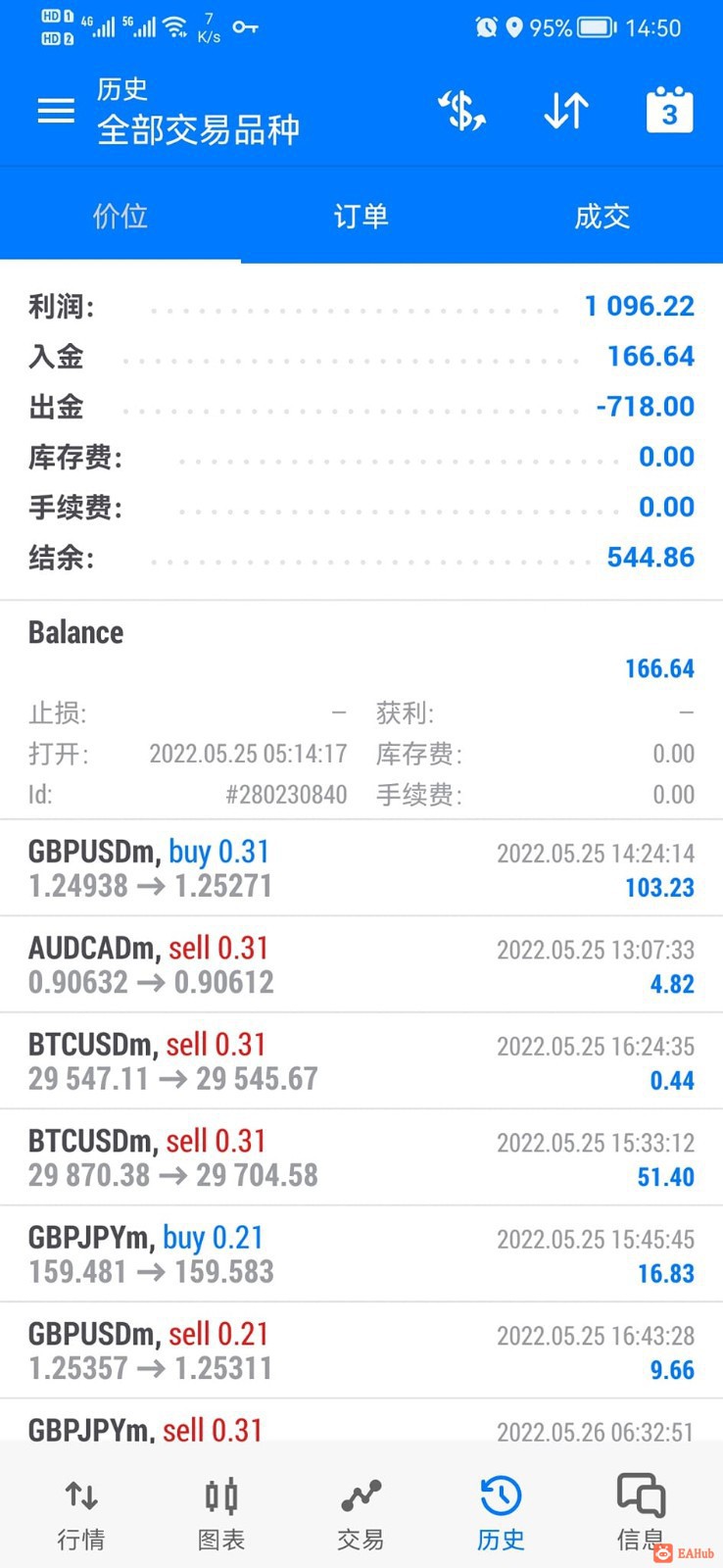The image size is (723, 1568).
Task: Expand the AUDCADm sell 0.31 trade
Action: click(x=361, y=965)
